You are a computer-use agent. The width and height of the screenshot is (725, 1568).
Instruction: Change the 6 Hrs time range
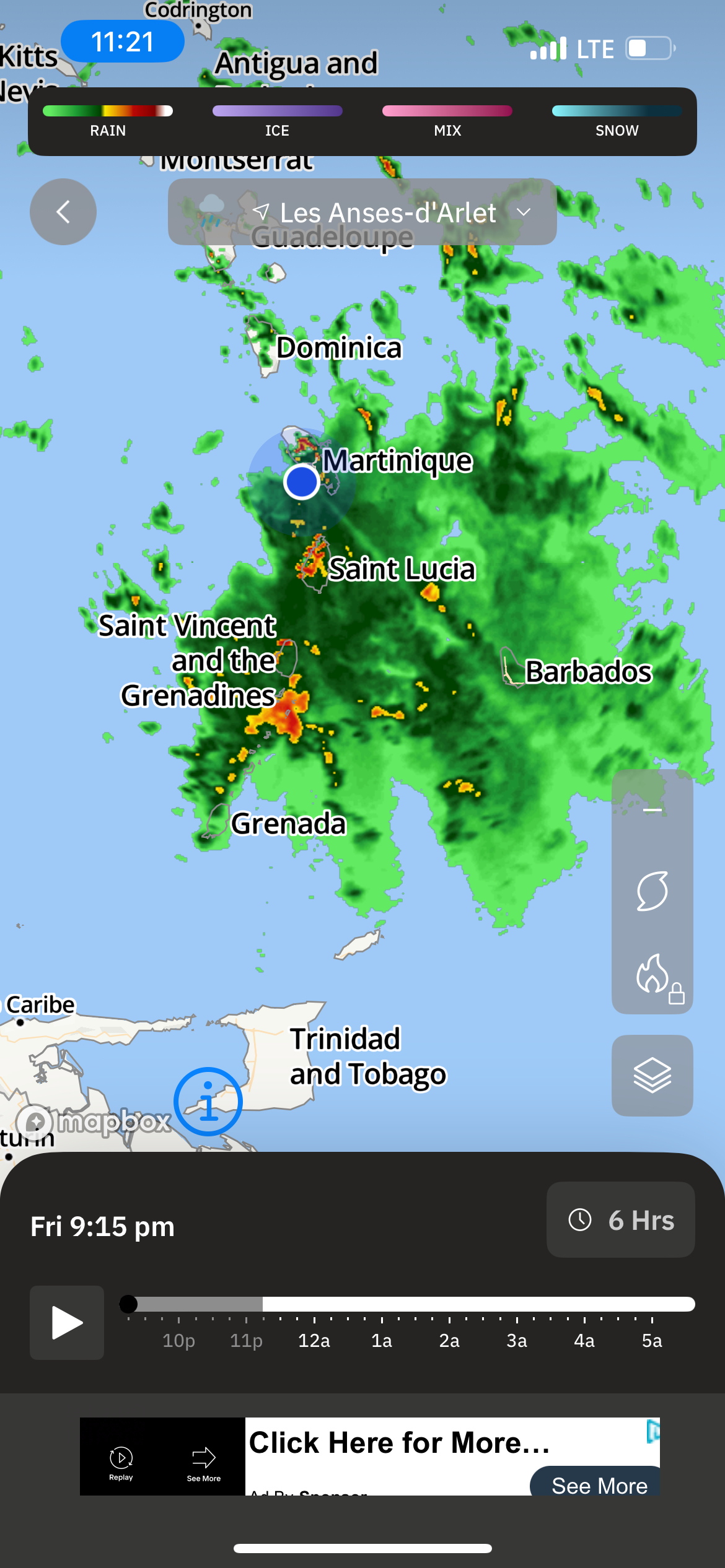pyautogui.click(x=620, y=1220)
